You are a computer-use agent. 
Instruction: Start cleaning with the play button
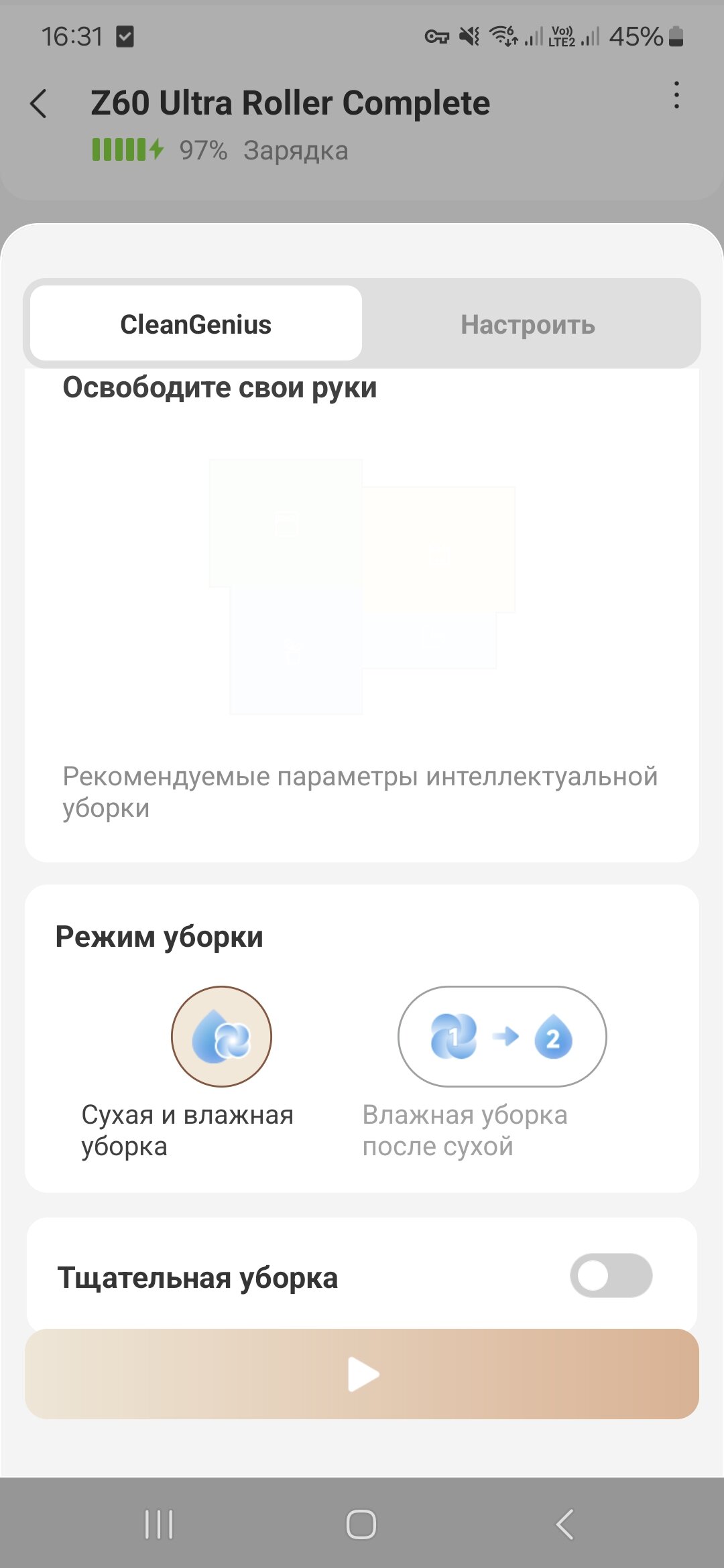click(x=362, y=1374)
